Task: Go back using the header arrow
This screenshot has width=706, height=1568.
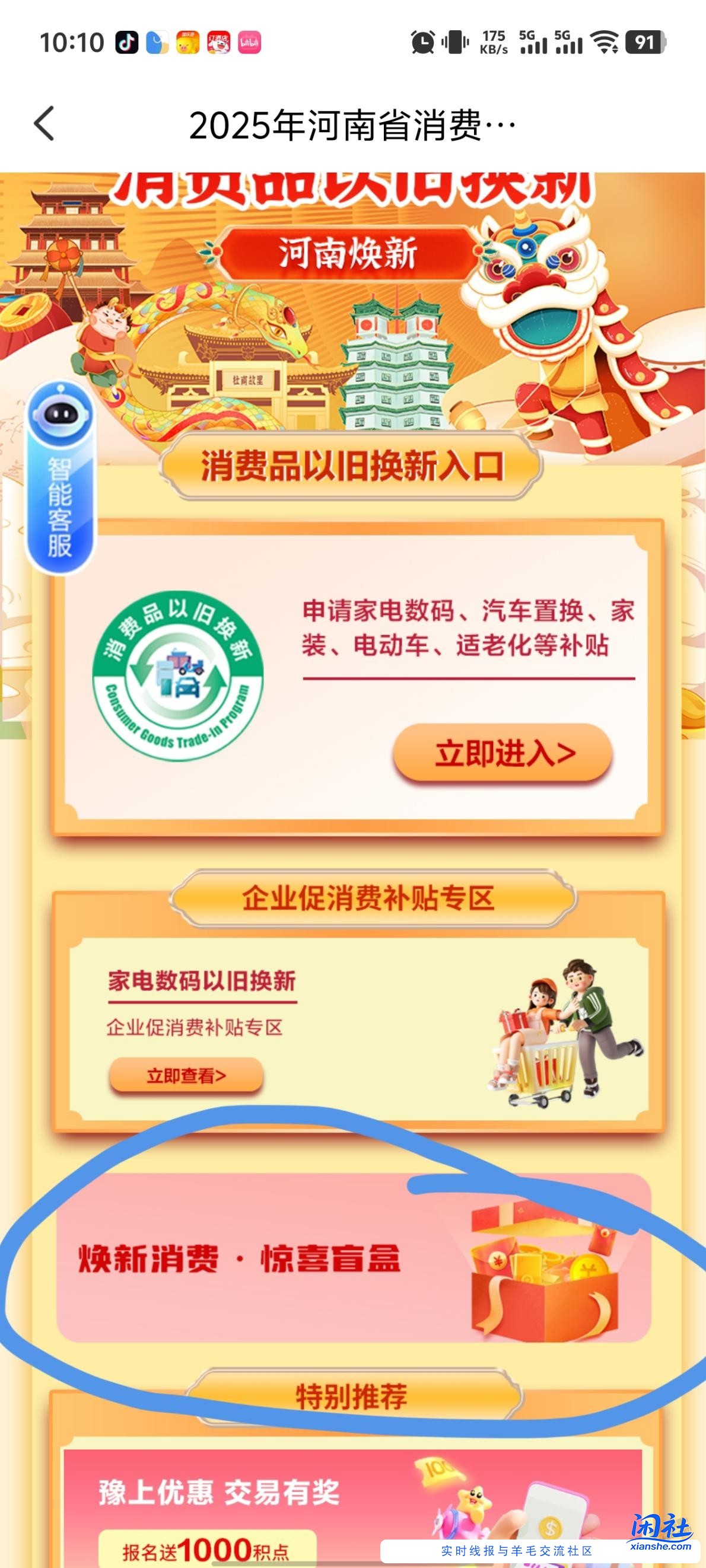Action: pos(44,123)
